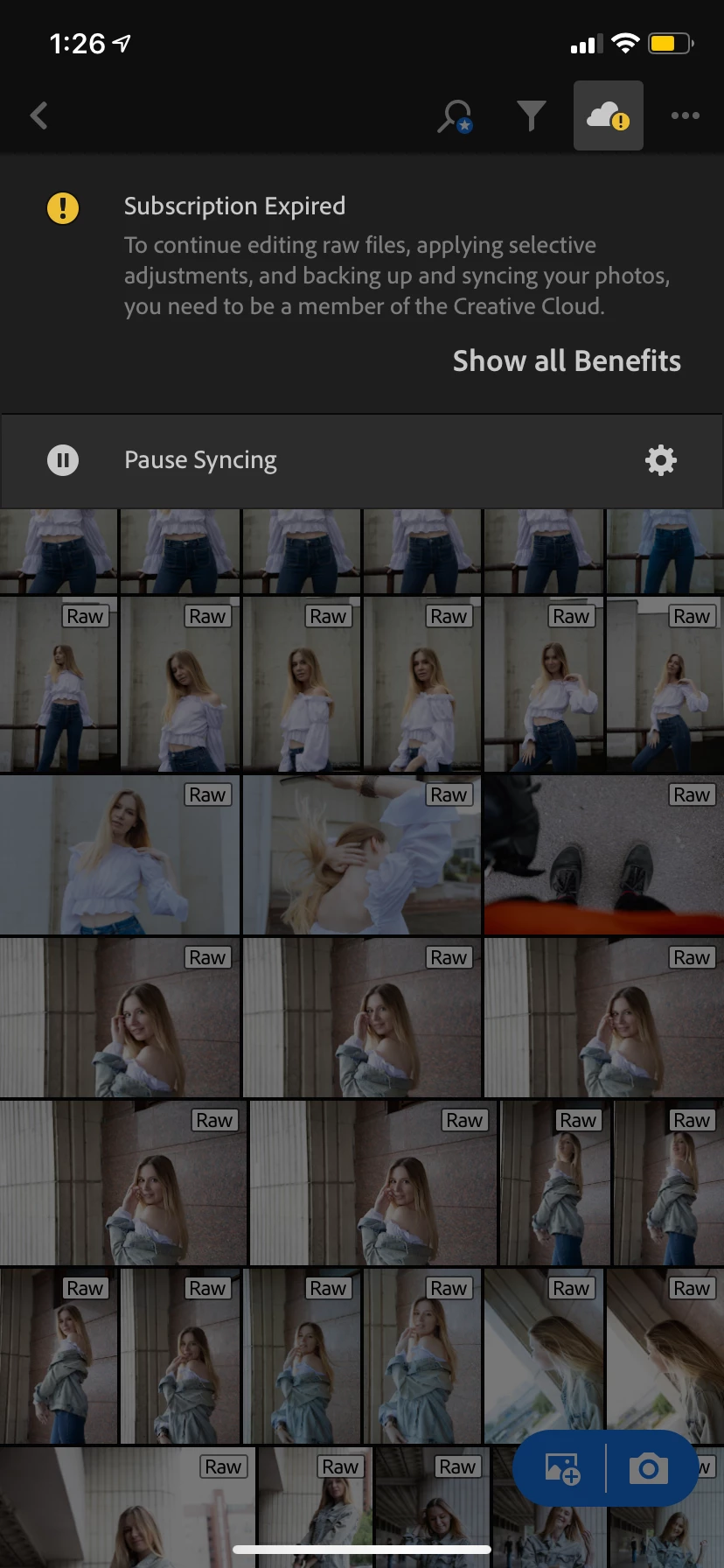
Task: Open the in-app camera
Action: pyautogui.click(x=648, y=1467)
